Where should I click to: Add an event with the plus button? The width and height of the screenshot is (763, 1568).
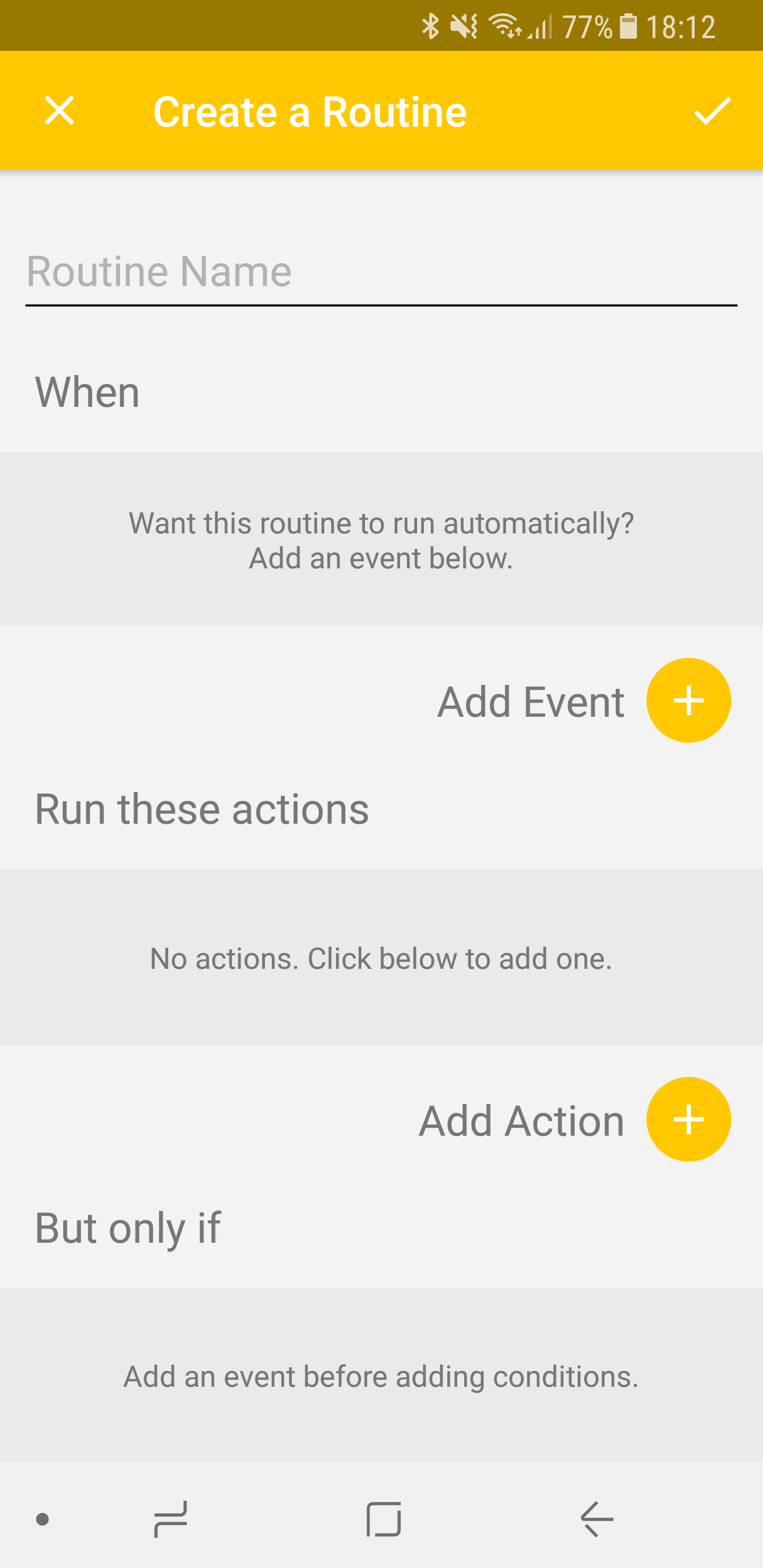[x=688, y=701]
